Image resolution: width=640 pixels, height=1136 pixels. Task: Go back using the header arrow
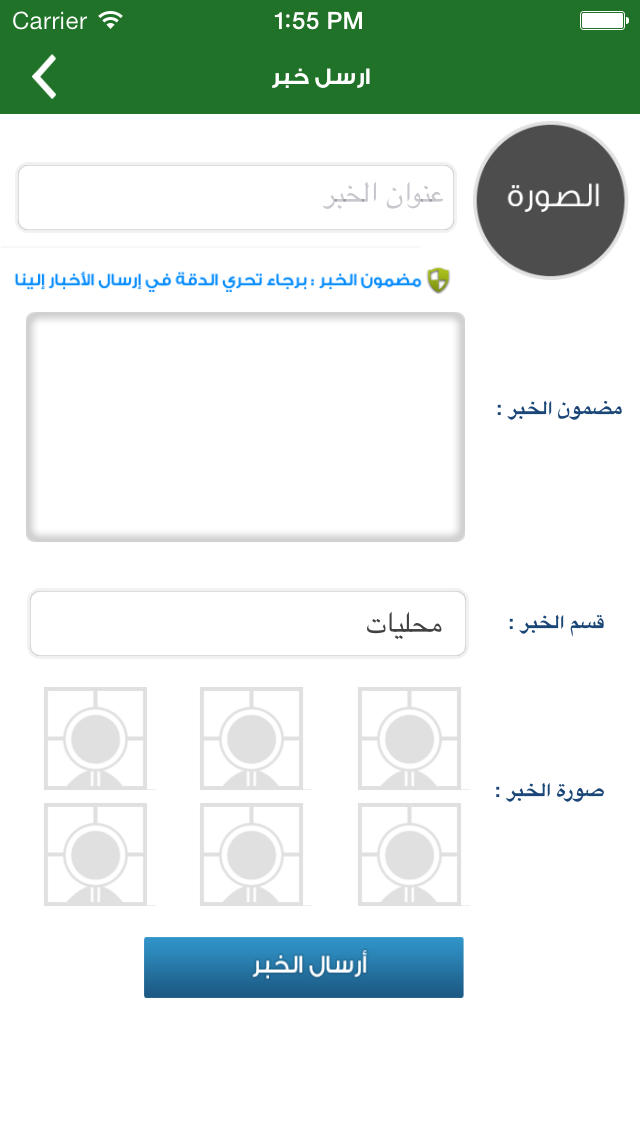[x=44, y=76]
